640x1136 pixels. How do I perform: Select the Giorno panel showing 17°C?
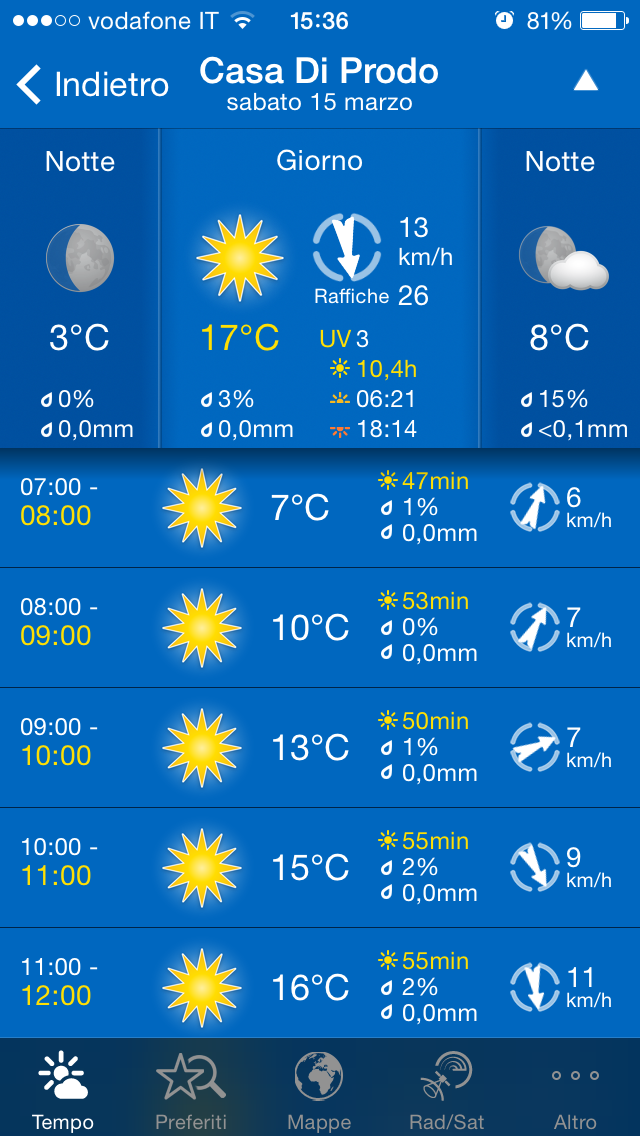(320, 288)
